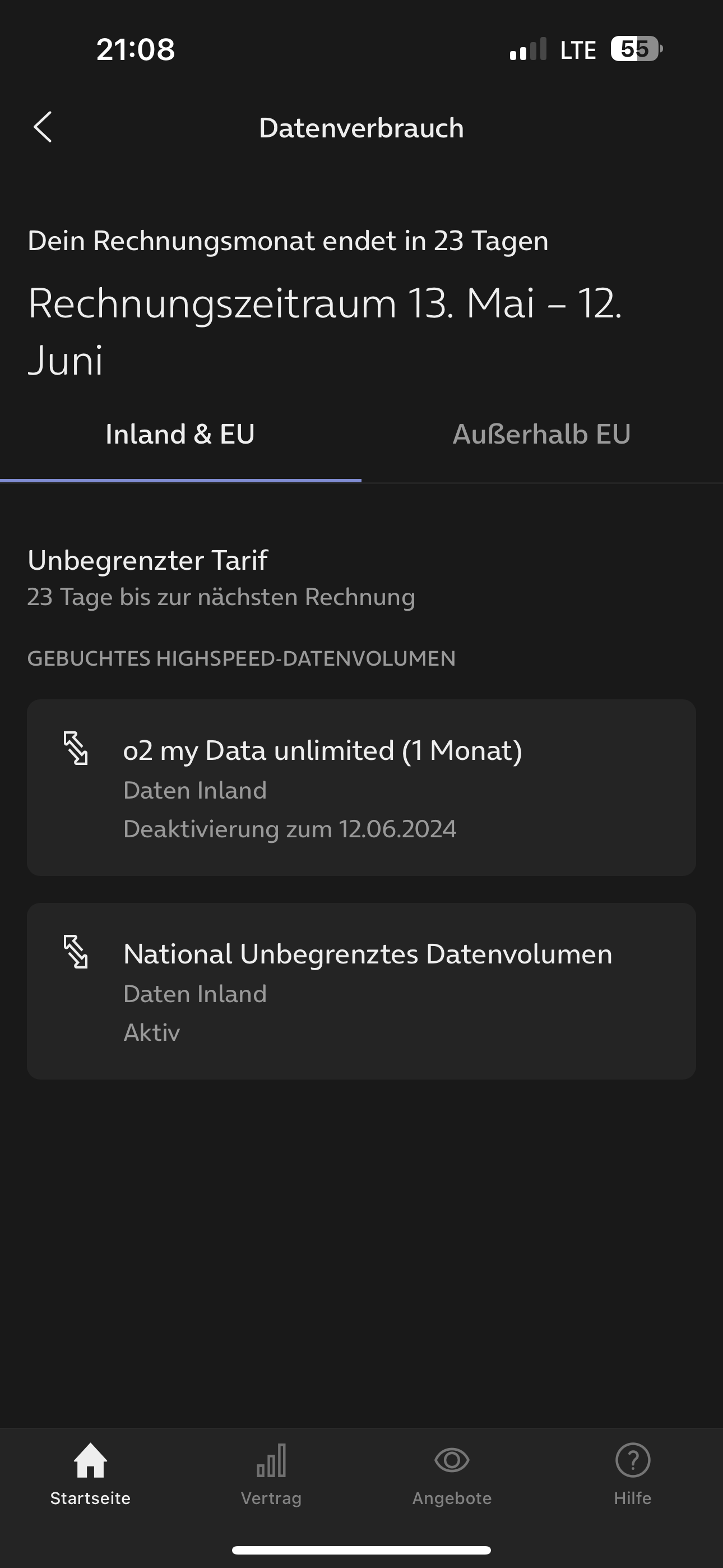Open the Vertrag tab
723x1568 pixels.
point(271,1474)
